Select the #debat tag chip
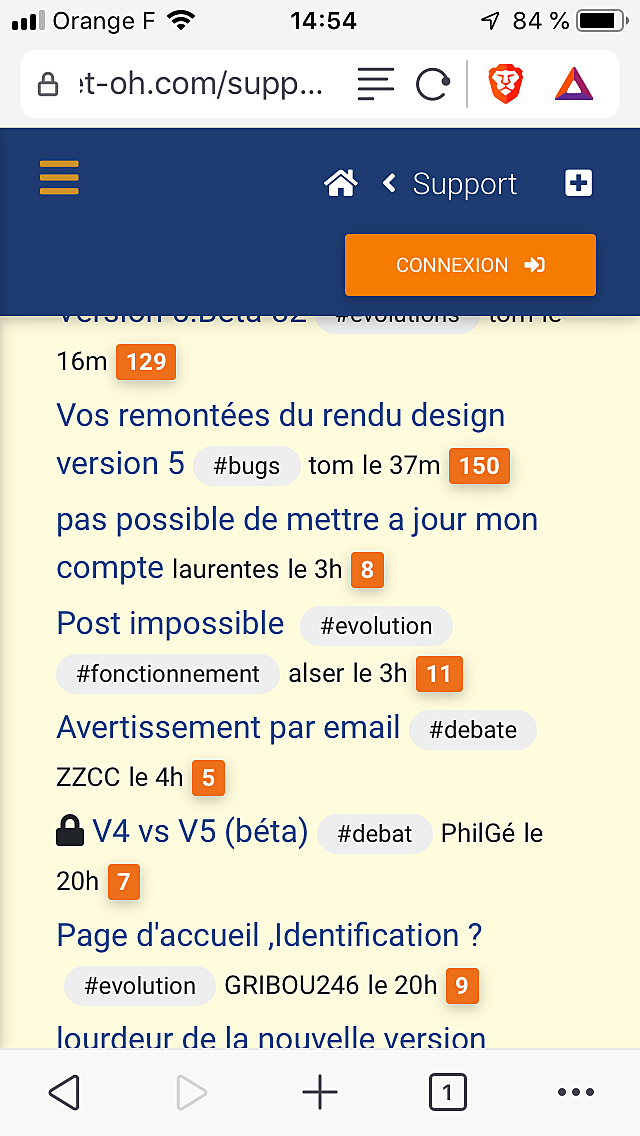This screenshot has width=640, height=1136. [x=375, y=834]
